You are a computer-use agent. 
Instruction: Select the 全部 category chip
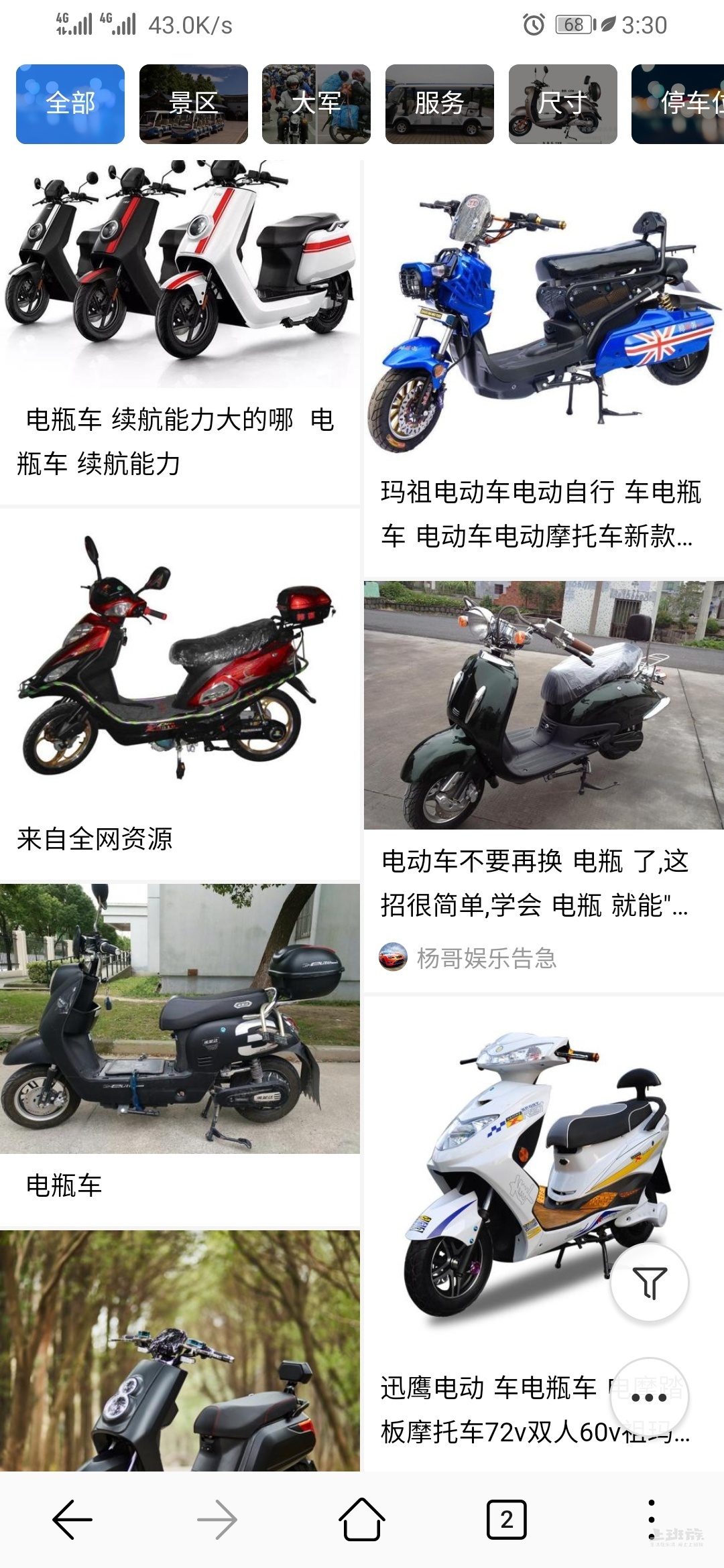pyautogui.click(x=70, y=104)
